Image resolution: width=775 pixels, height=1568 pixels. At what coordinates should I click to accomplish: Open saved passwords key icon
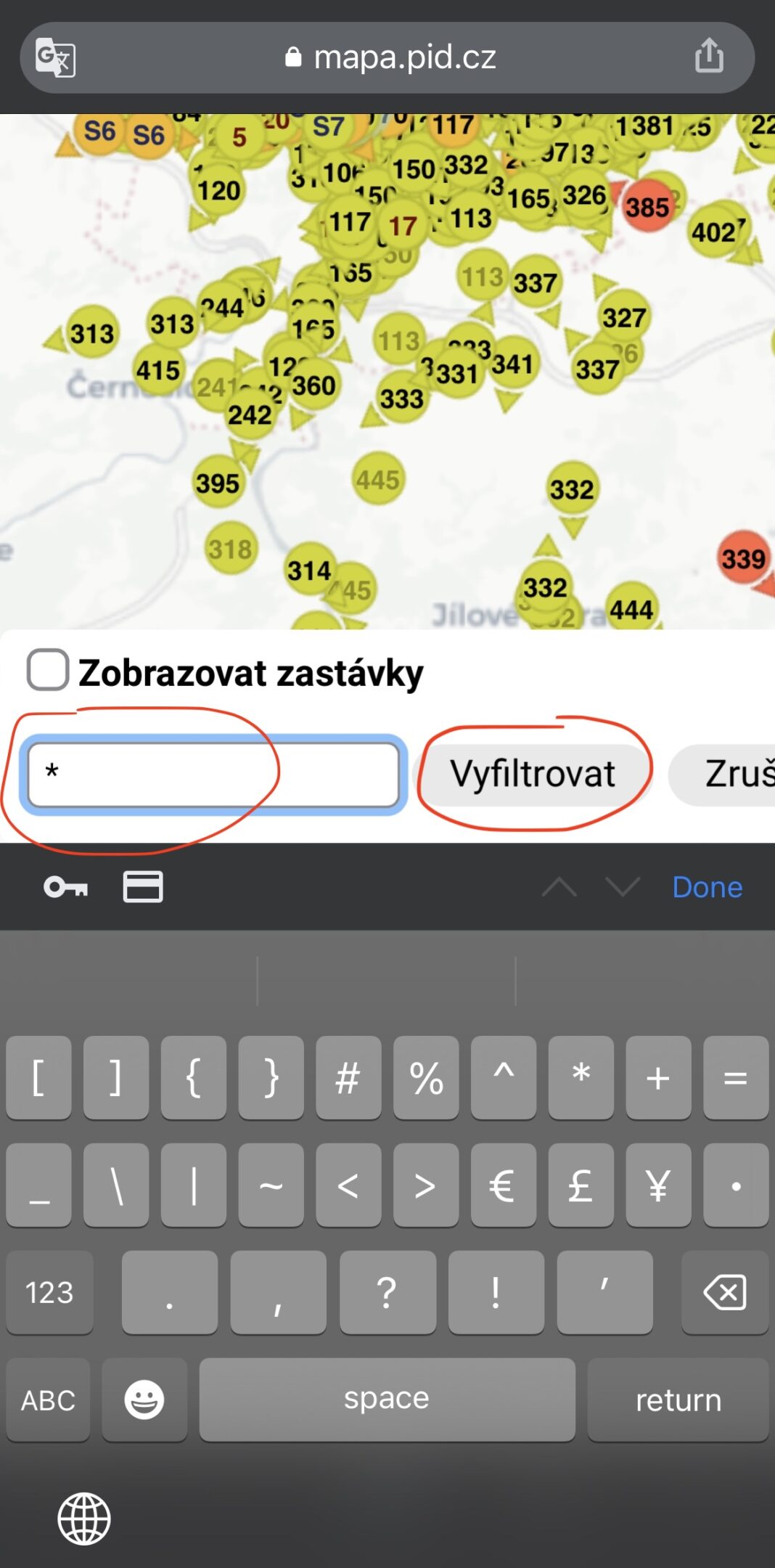pos(66,887)
